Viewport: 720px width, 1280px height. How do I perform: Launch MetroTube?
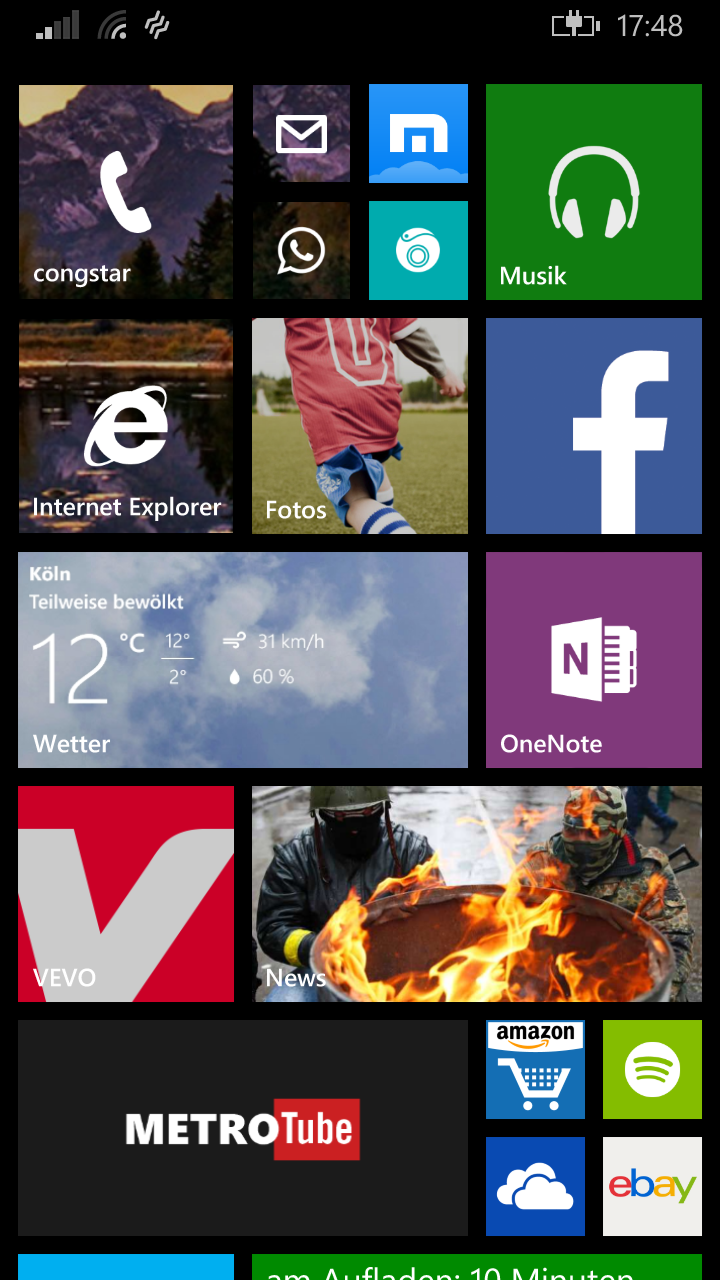243,1128
